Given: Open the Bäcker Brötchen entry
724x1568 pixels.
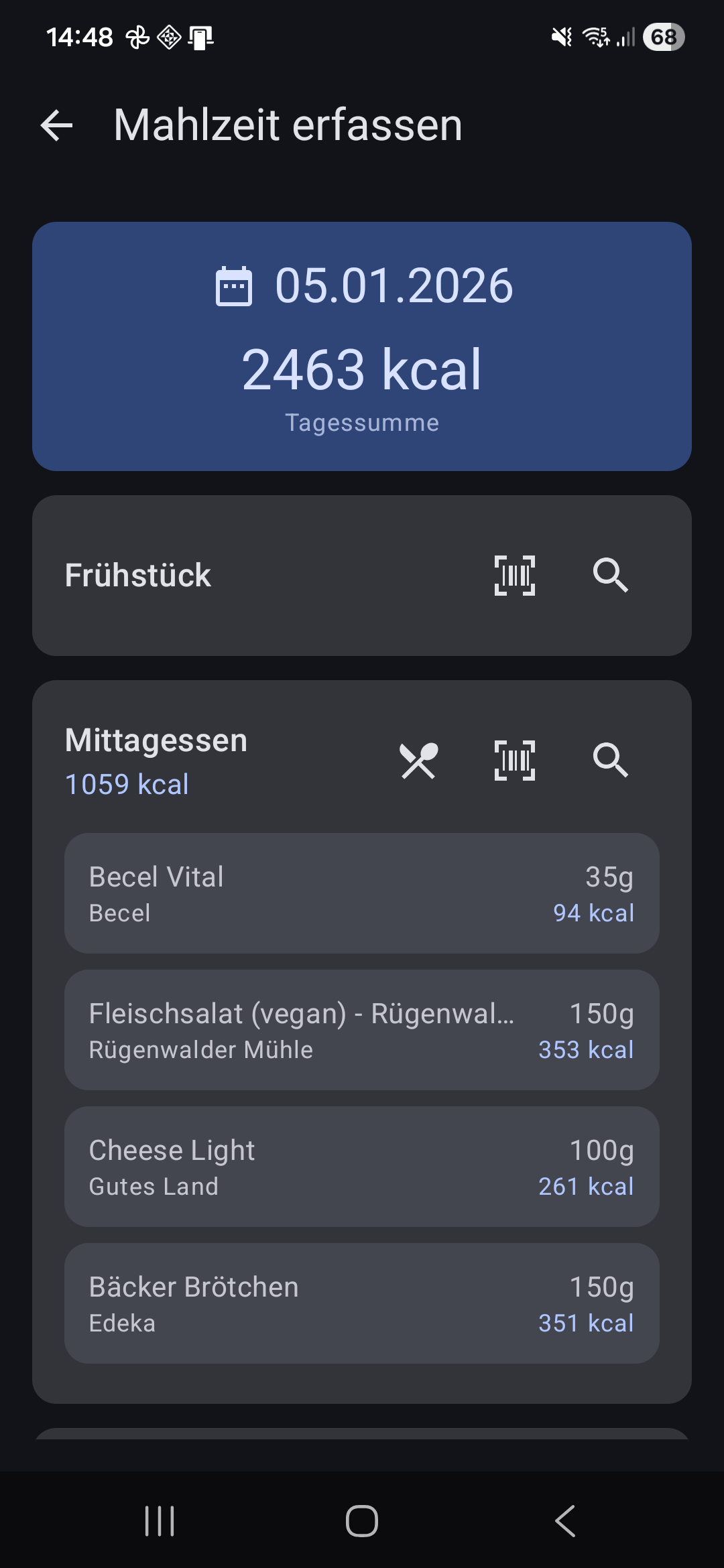Looking at the screenshot, I should click(362, 1303).
